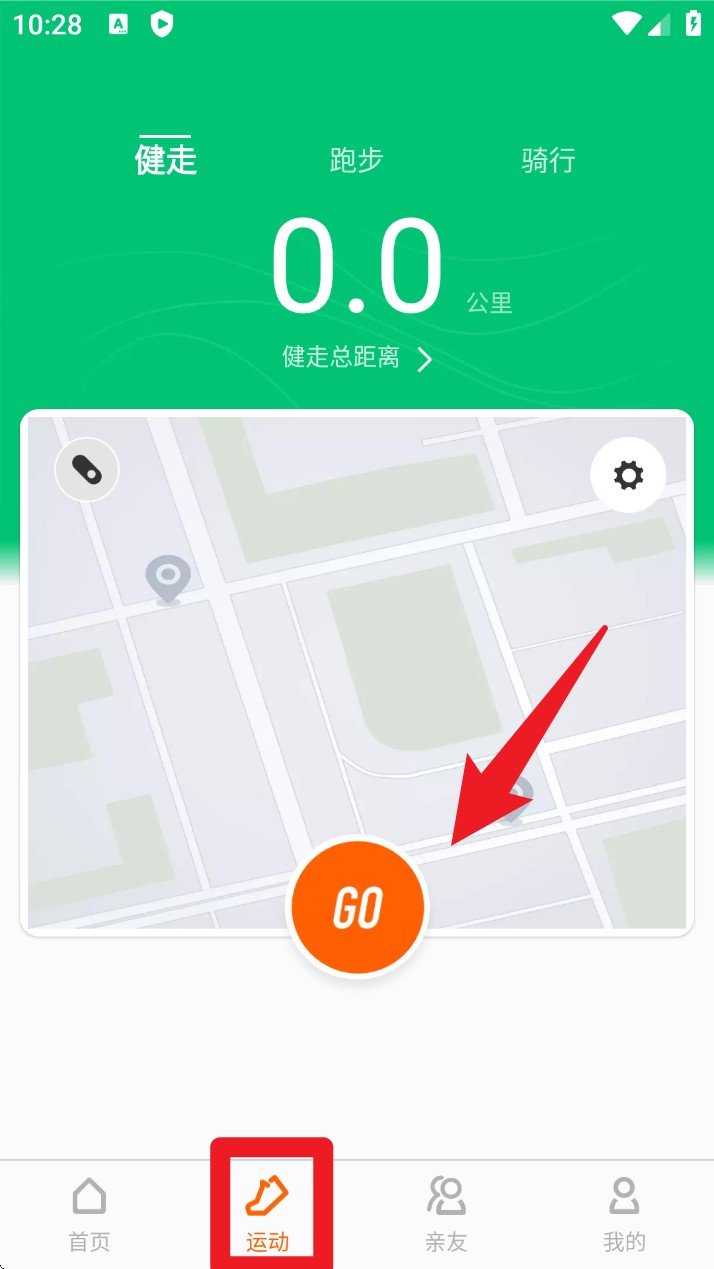Tap the wristband device icon on map

(87, 469)
